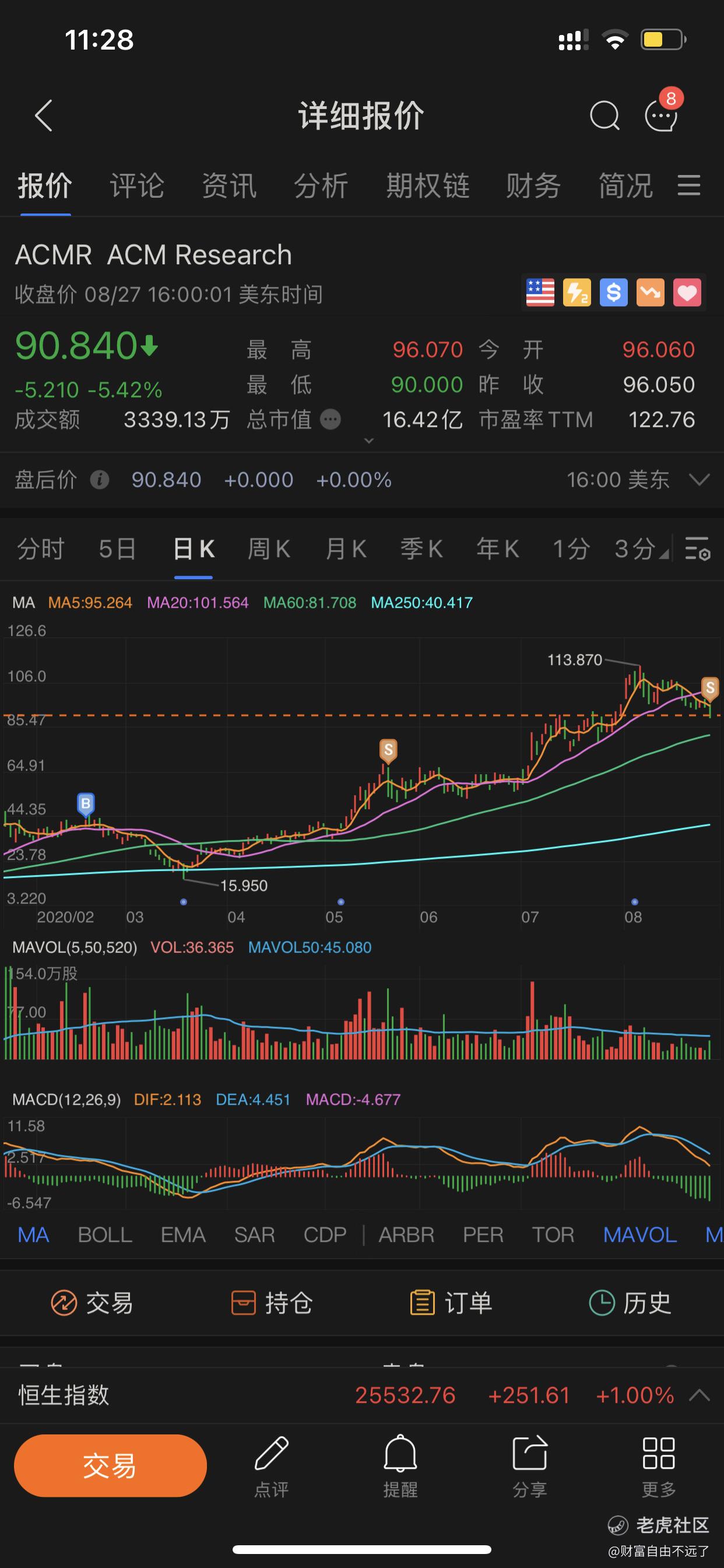
Task: Open 订单 orders shortcut
Action: point(451,1303)
